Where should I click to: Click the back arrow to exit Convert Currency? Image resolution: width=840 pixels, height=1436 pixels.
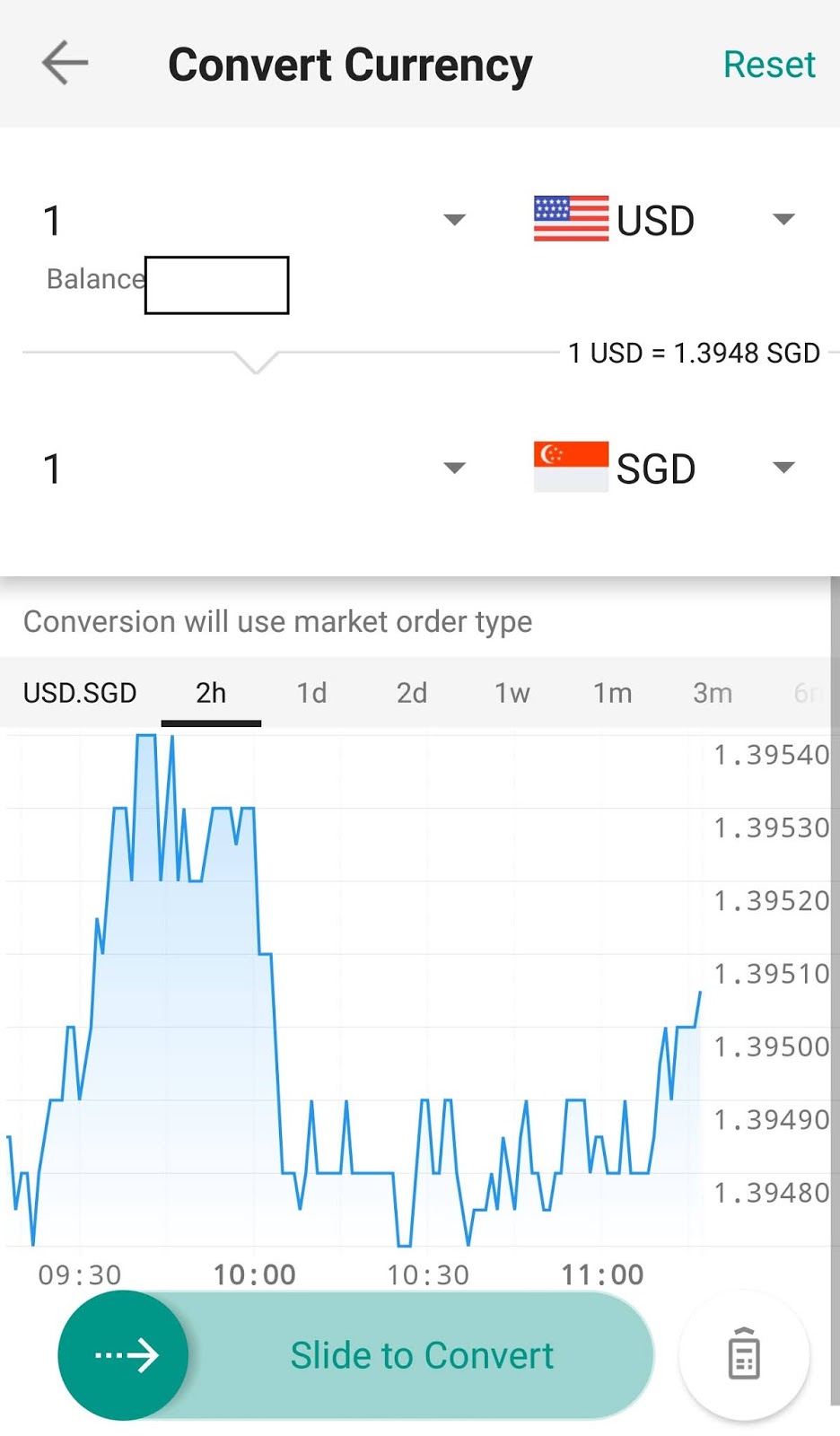click(x=64, y=63)
